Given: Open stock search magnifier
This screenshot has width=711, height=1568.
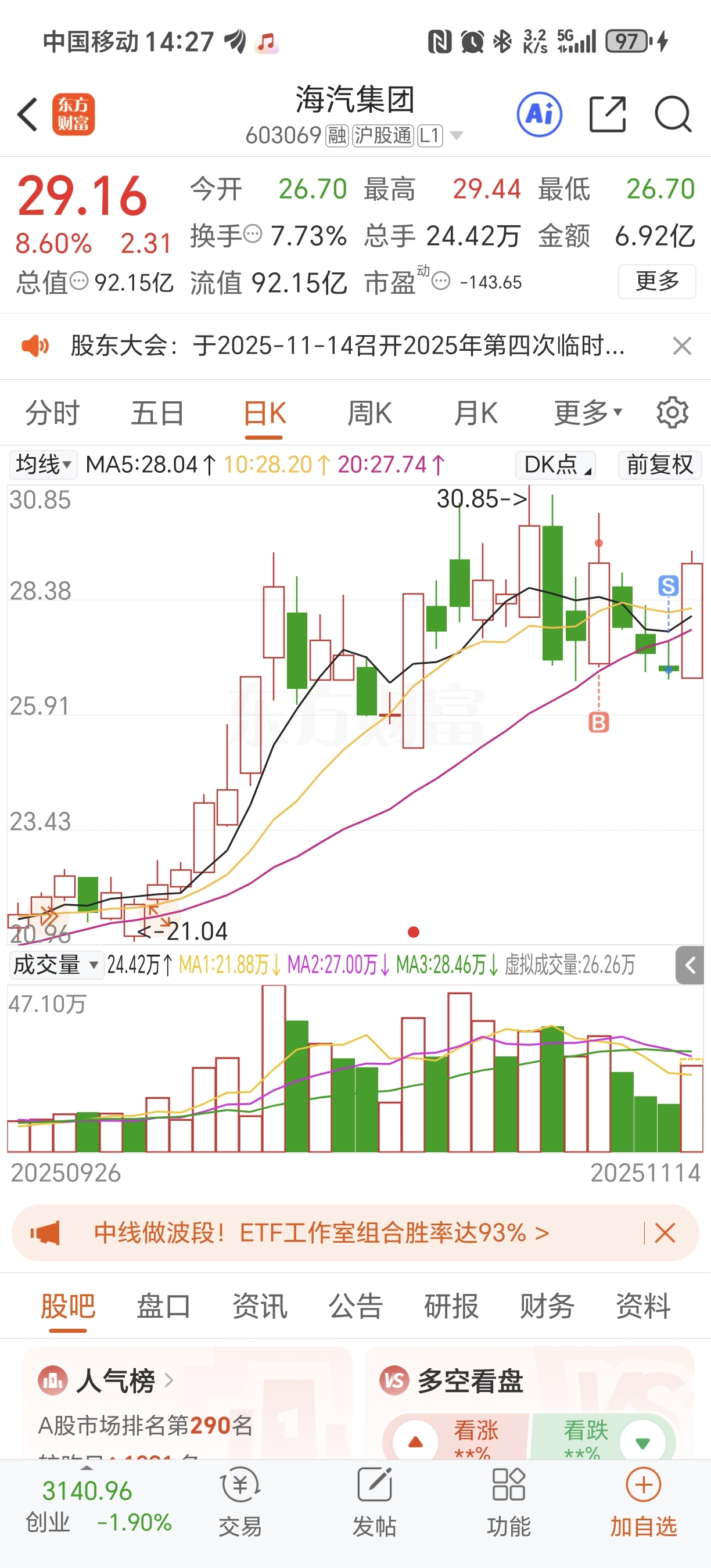Looking at the screenshot, I should point(672,114).
